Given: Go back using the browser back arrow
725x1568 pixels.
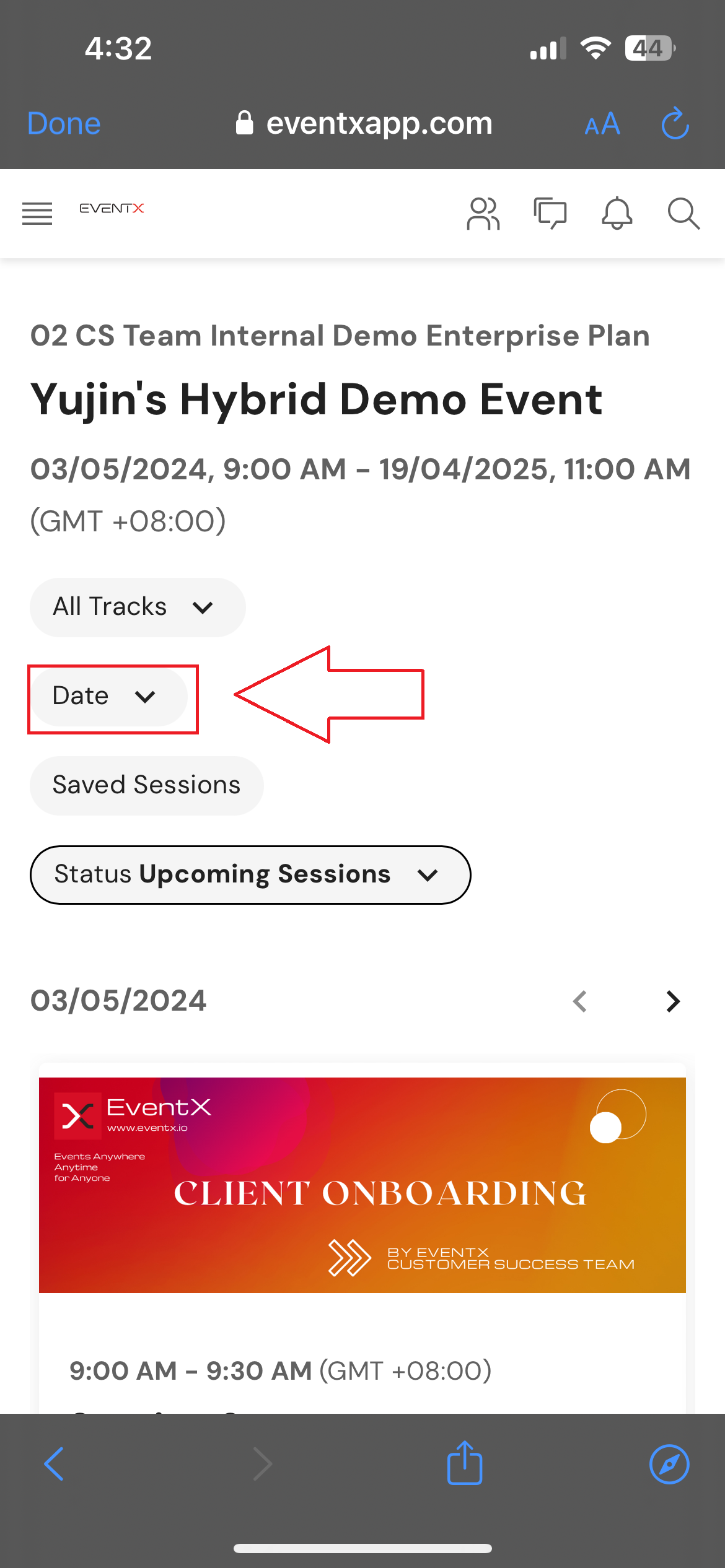Looking at the screenshot, I should point(54,1464).
